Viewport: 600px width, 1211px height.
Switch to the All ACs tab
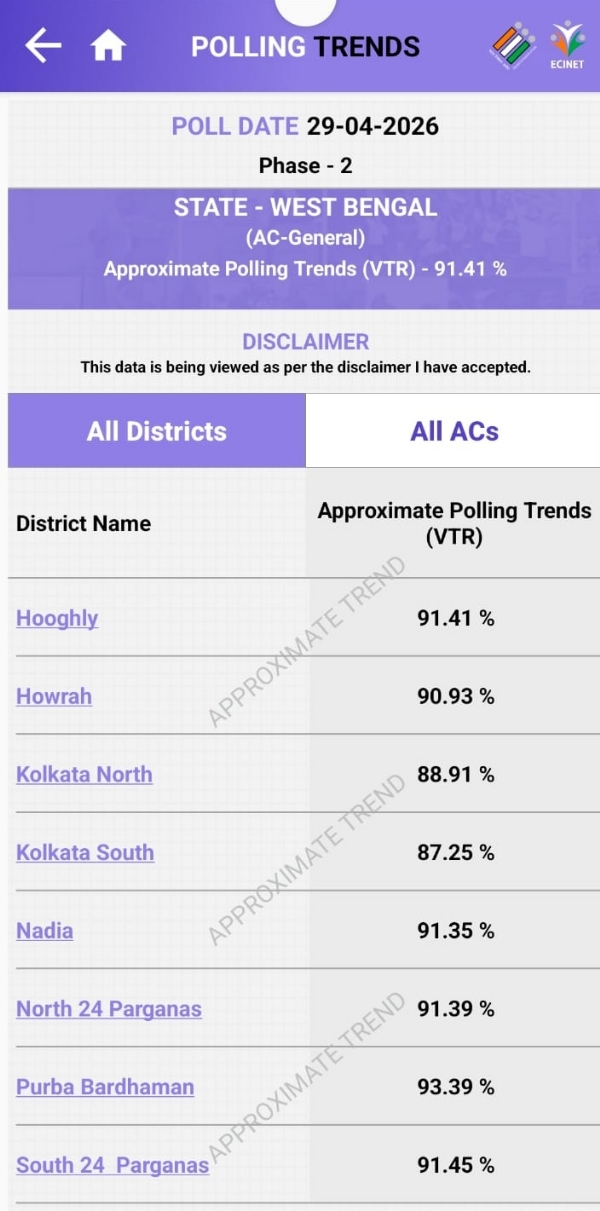tap(454, 431)
